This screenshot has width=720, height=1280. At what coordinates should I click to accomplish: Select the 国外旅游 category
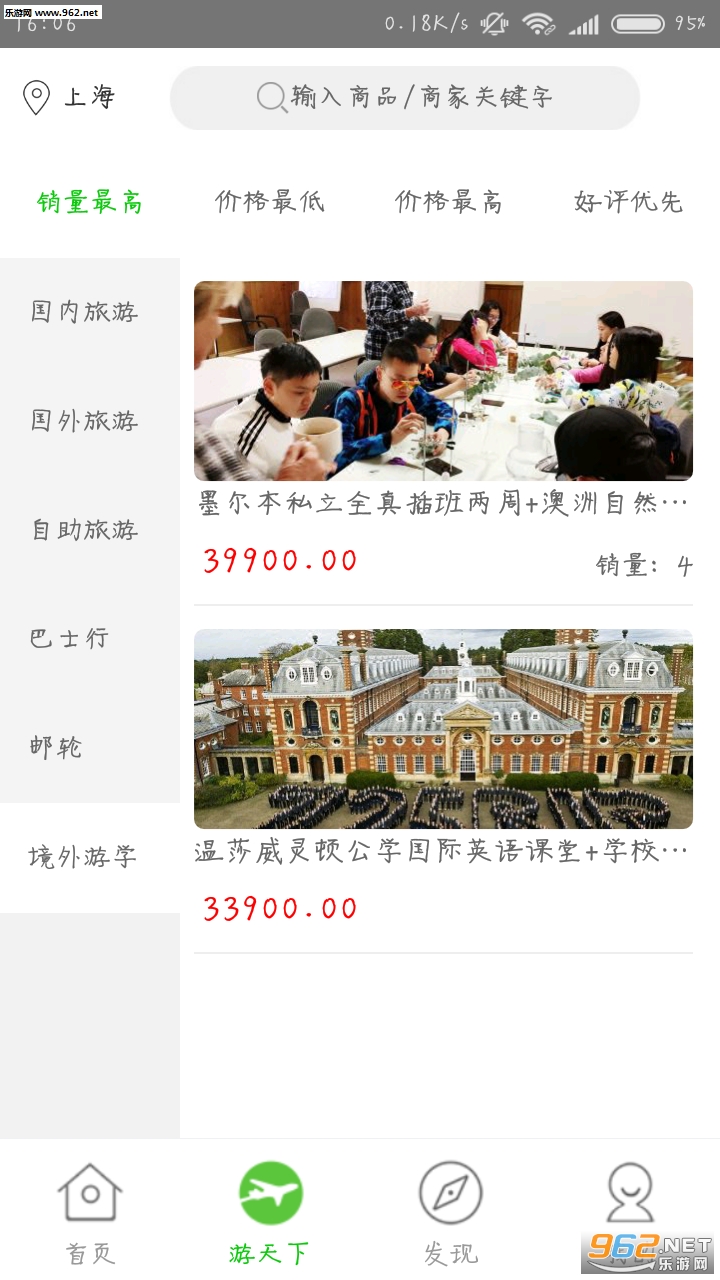click(85, 421)
